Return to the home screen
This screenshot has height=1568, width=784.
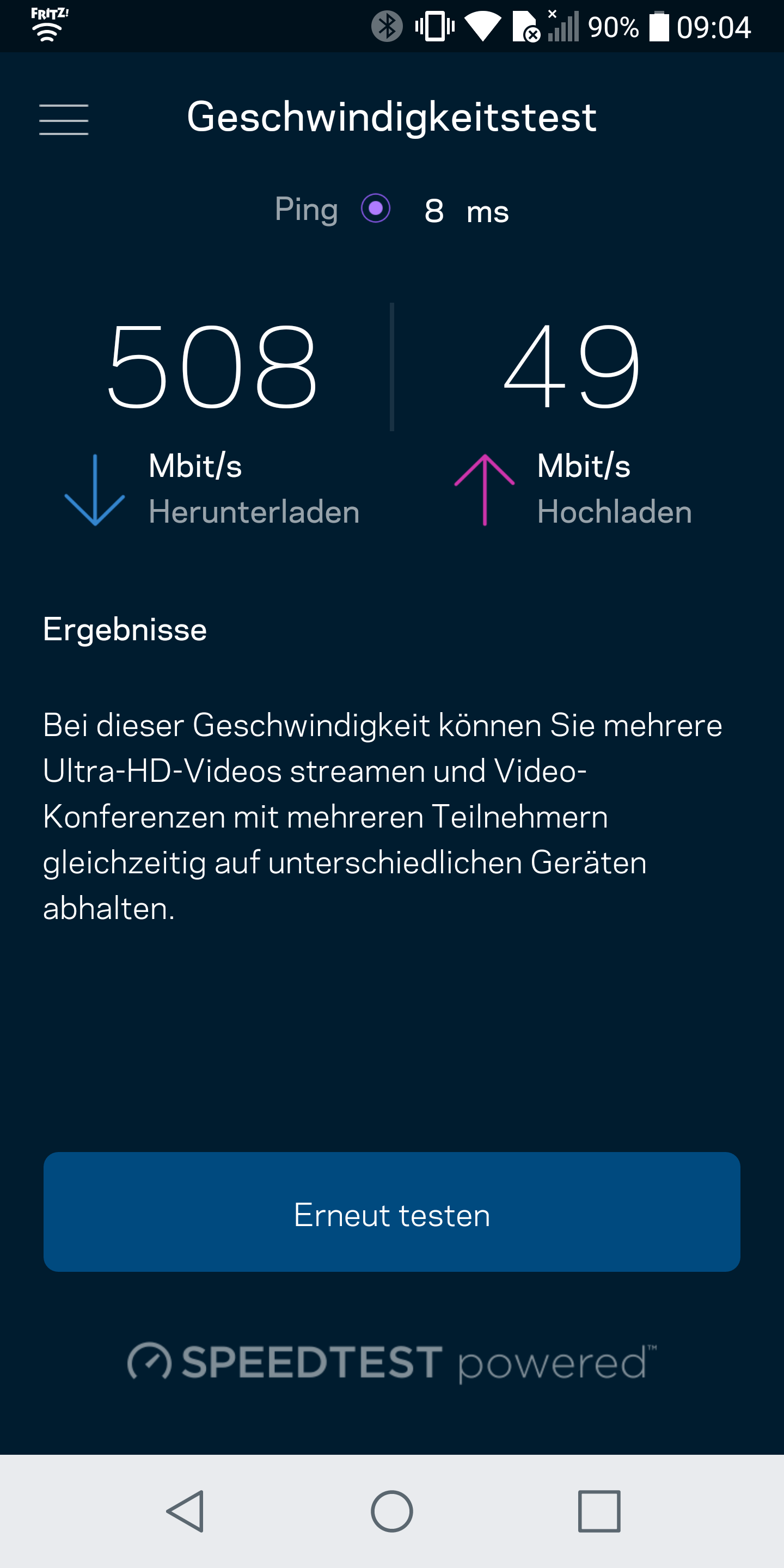(x=392, y=1511)
